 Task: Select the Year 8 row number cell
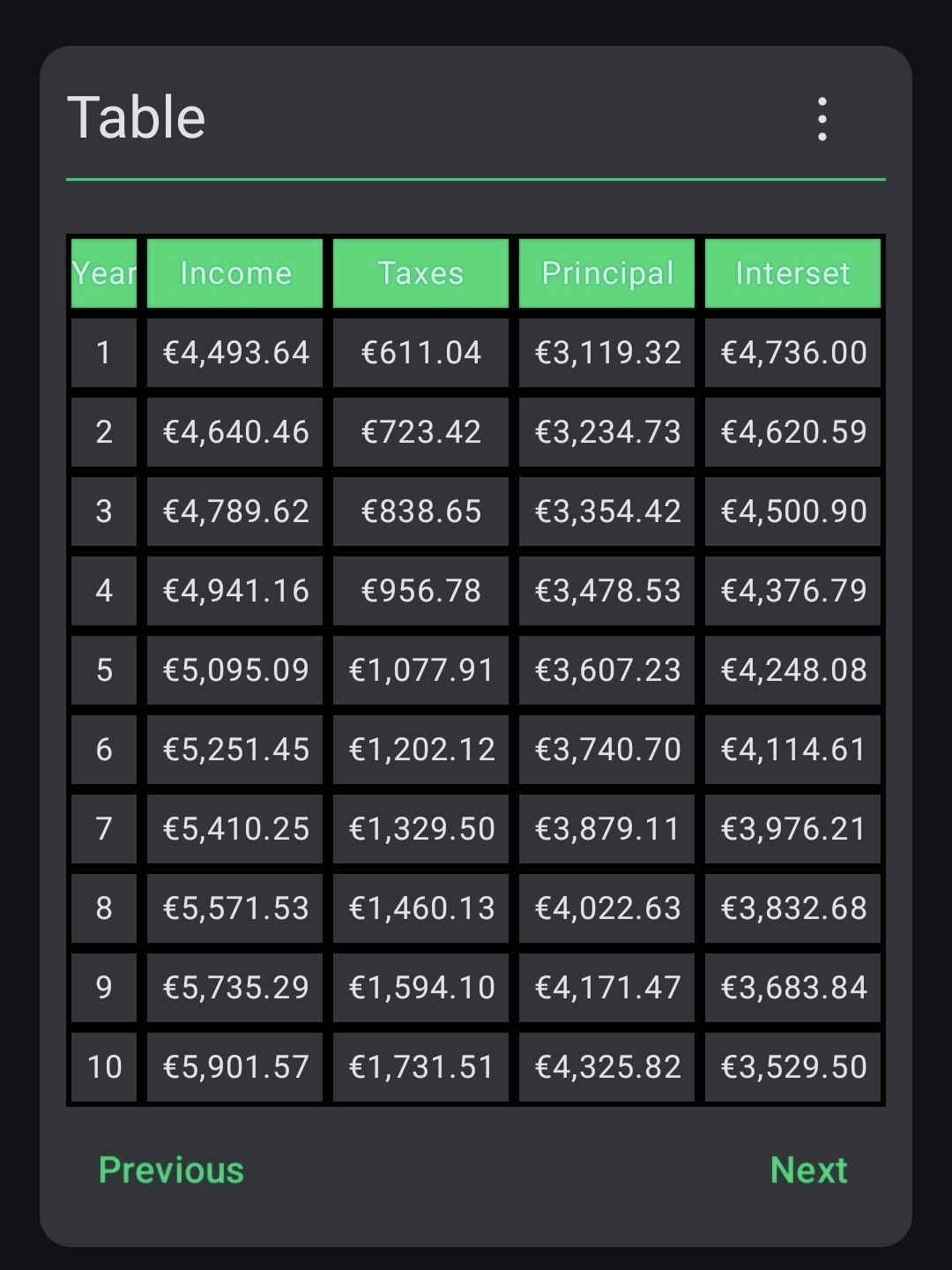click(102, 908)
